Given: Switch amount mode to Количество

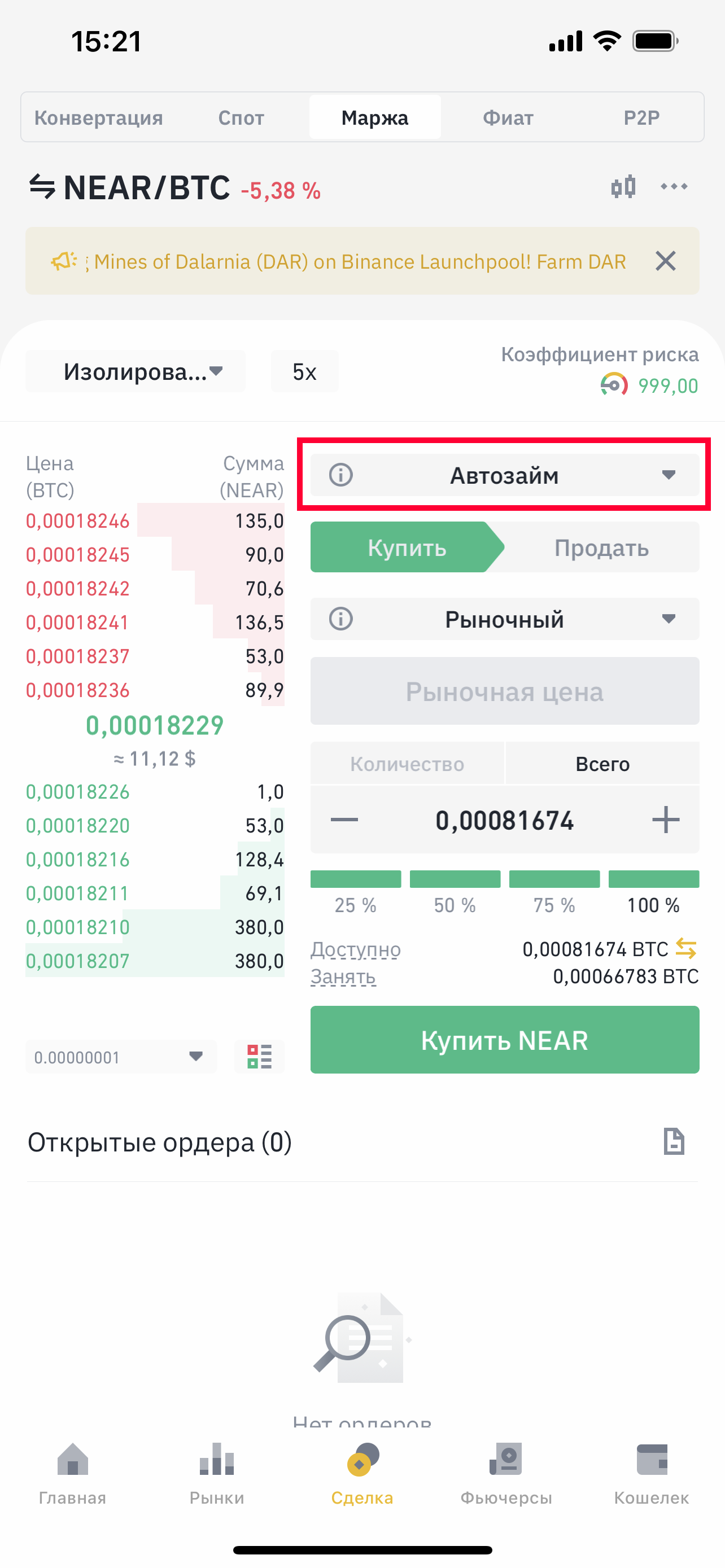Looking at the screenshot, I should pos(407,764).
